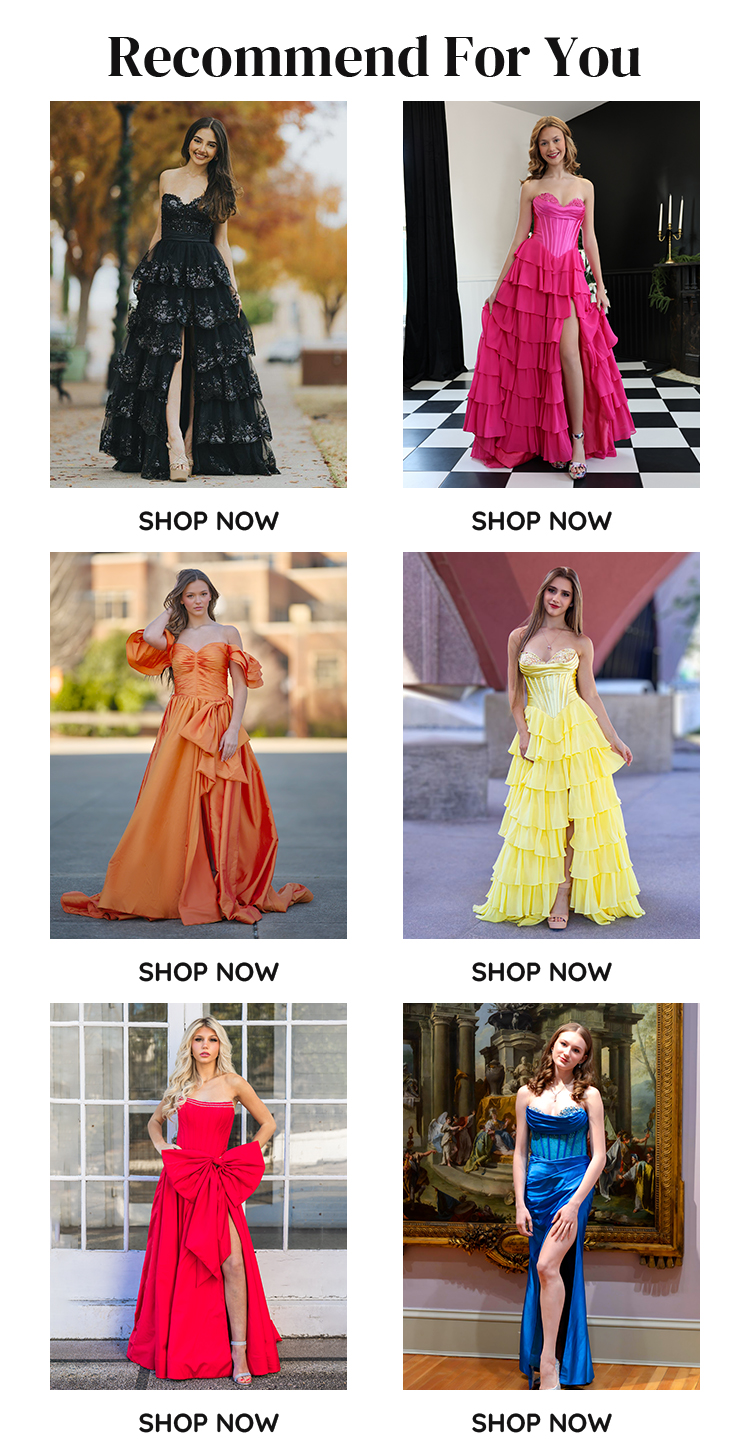View the orange off-shoulder gown tile
Screen dimensions: 750x1450
(198, 745)
